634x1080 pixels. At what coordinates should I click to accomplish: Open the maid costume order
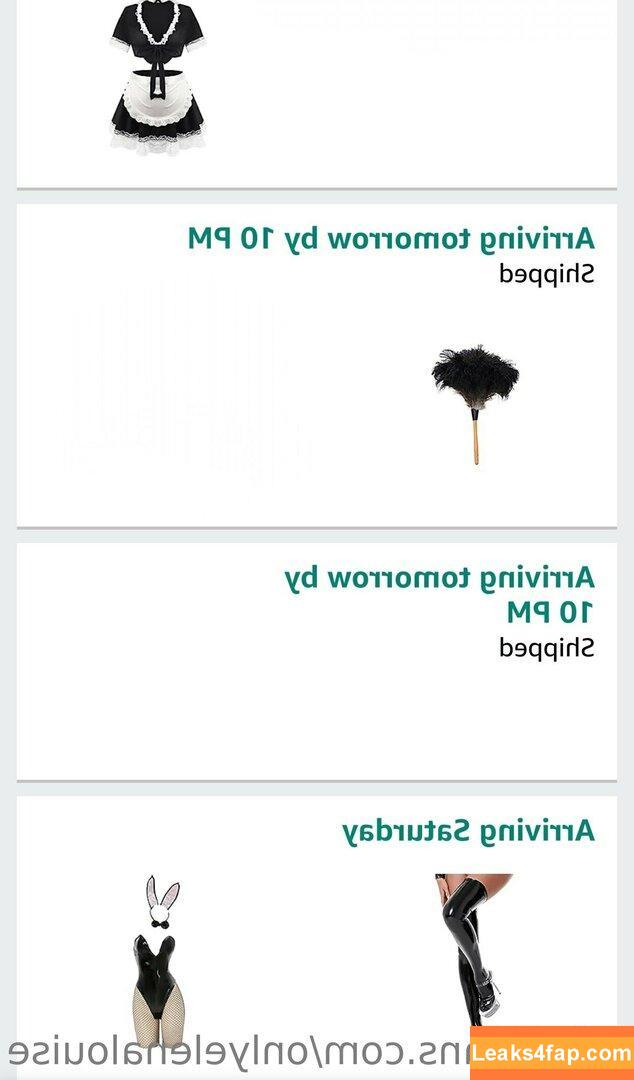point(158,77)
